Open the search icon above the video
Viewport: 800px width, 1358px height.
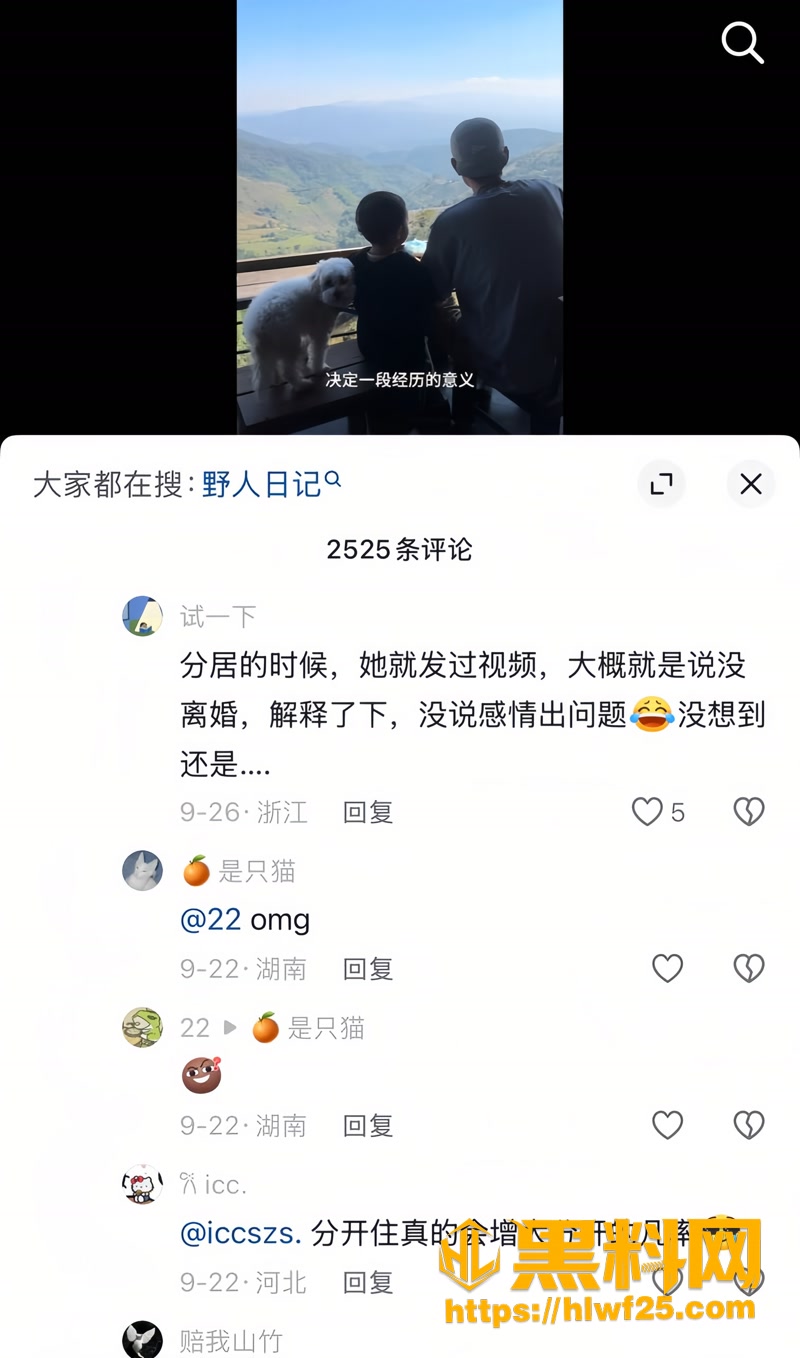(x=742, y=43)
